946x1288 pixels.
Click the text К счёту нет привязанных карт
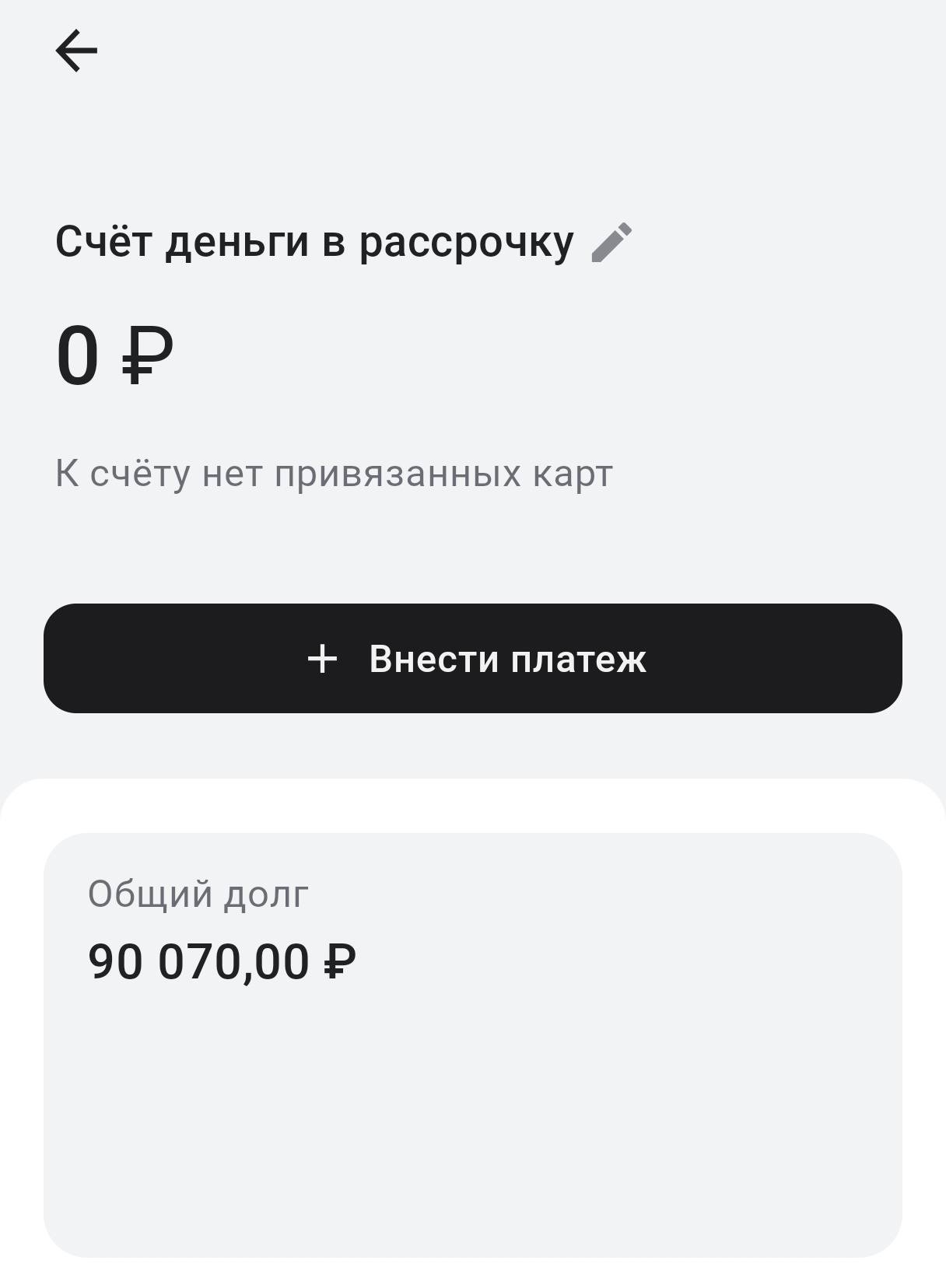(333, 473)
